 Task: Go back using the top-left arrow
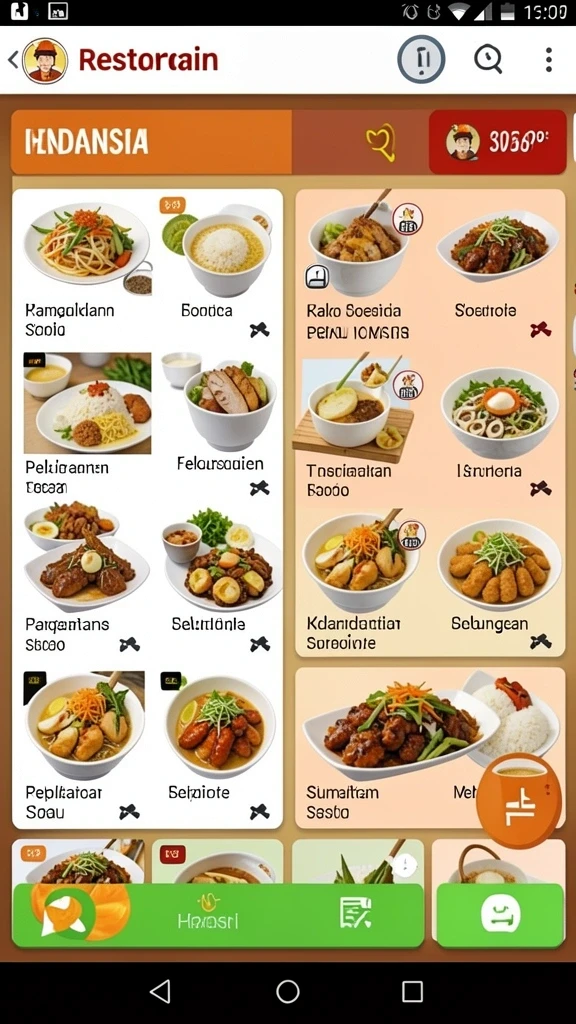point(12,60)
